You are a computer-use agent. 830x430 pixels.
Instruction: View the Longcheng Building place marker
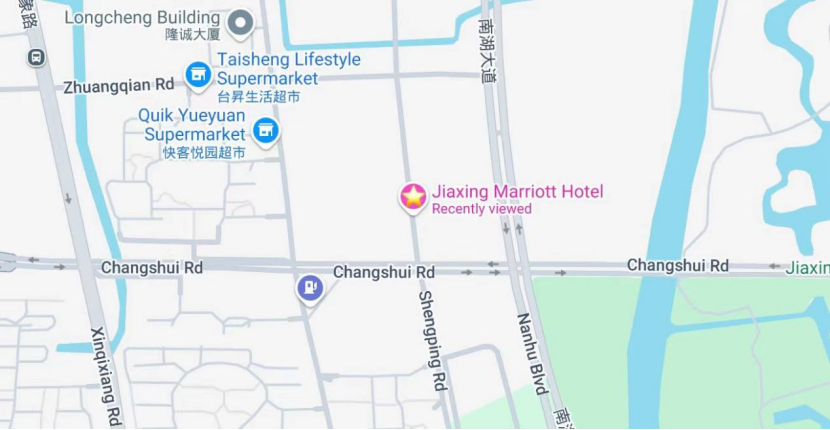coord(240,21)
